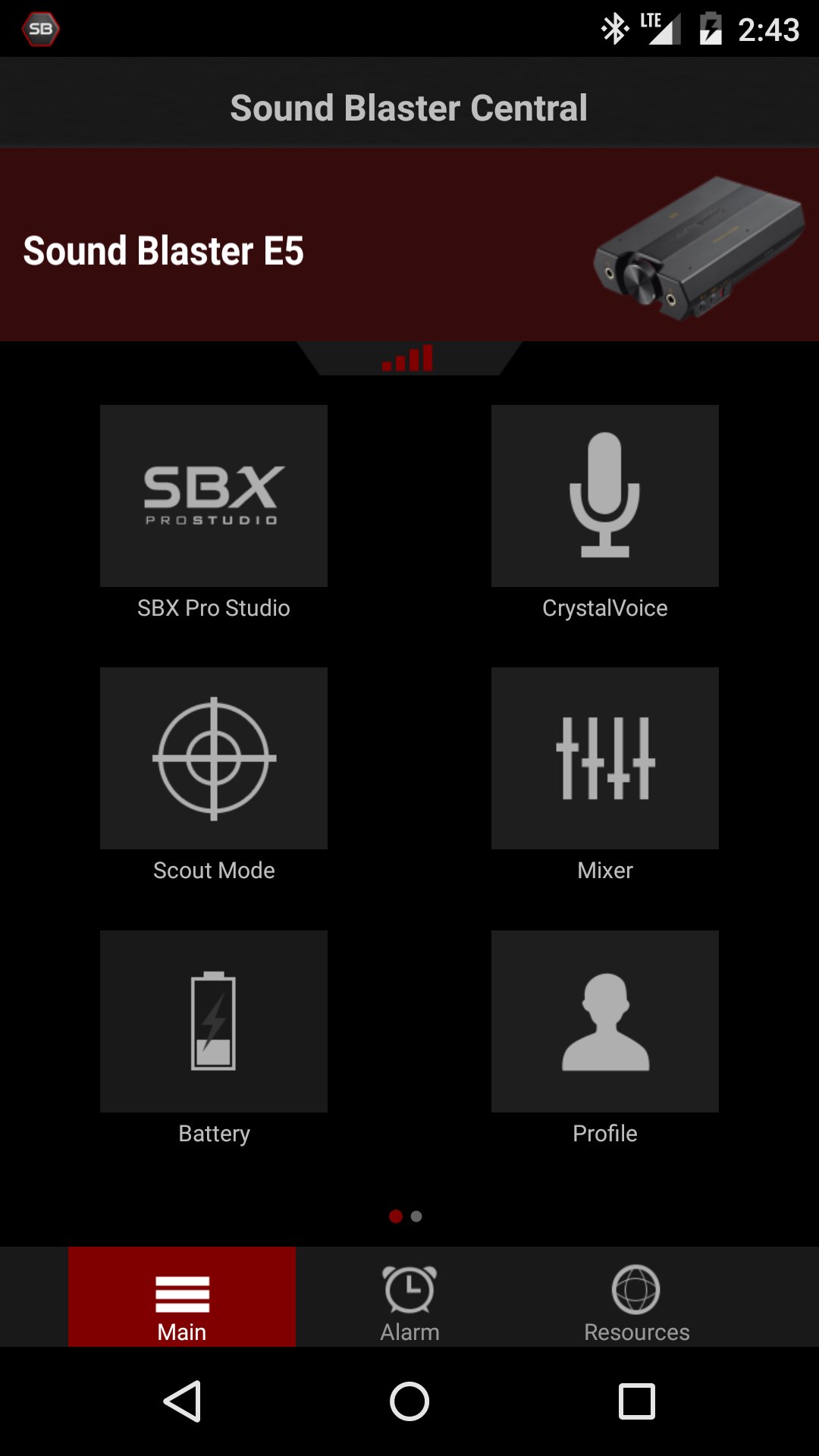
Task: Launch Scout Mode
Action: click(214, 758)
